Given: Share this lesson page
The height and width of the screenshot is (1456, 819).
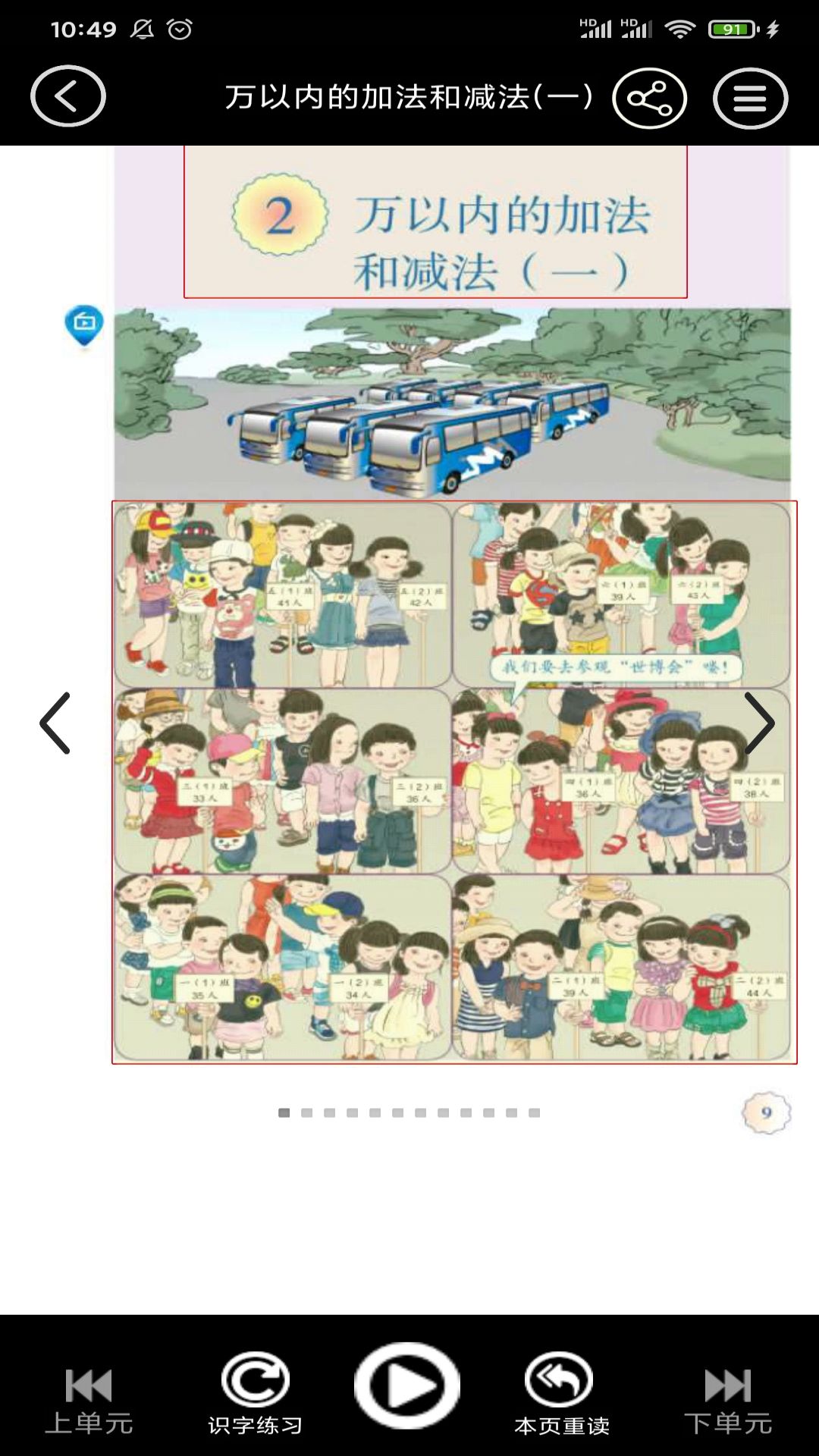Looking at the screenshot, I should click(649, 99).
